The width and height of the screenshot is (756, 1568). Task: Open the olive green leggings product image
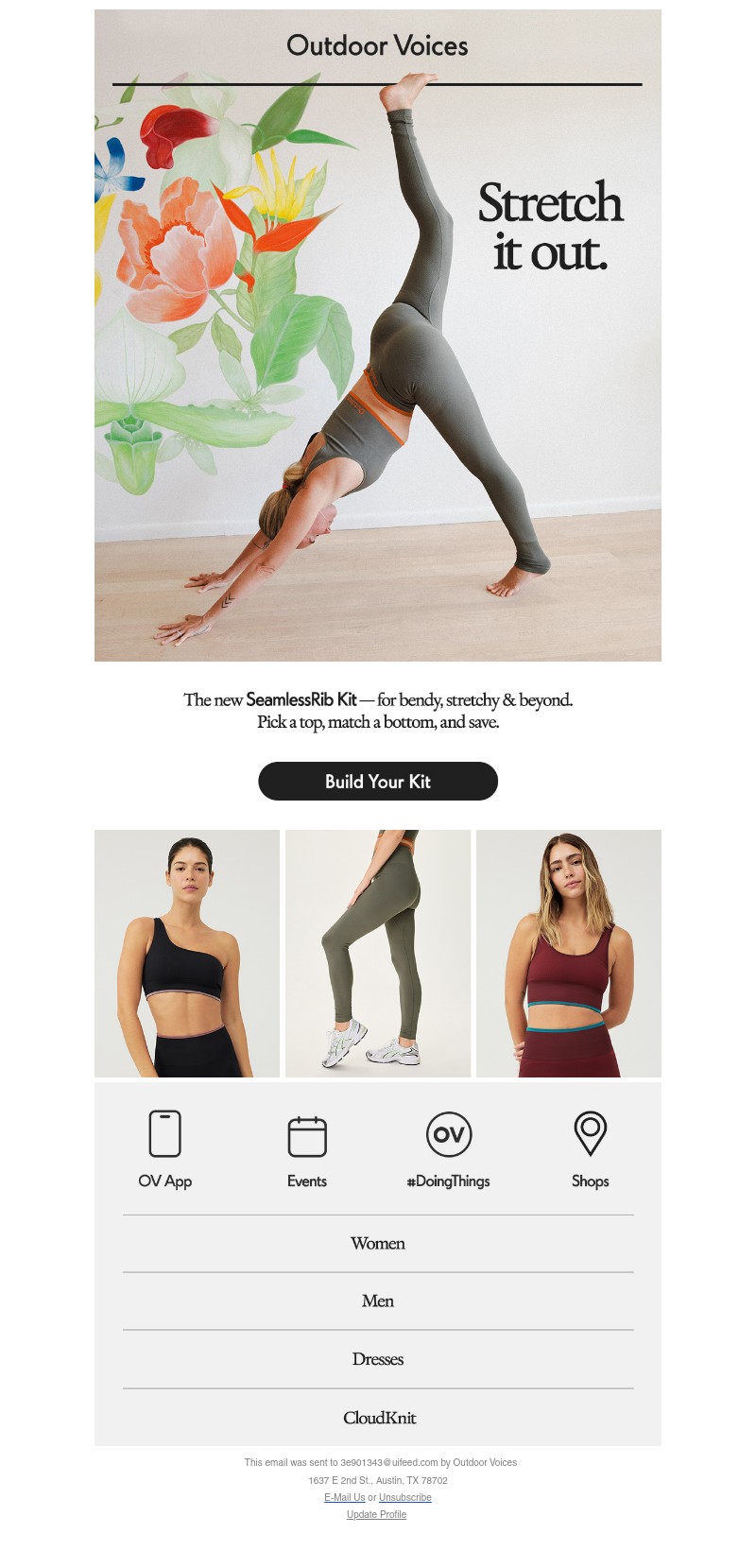[x=378, y=954]
